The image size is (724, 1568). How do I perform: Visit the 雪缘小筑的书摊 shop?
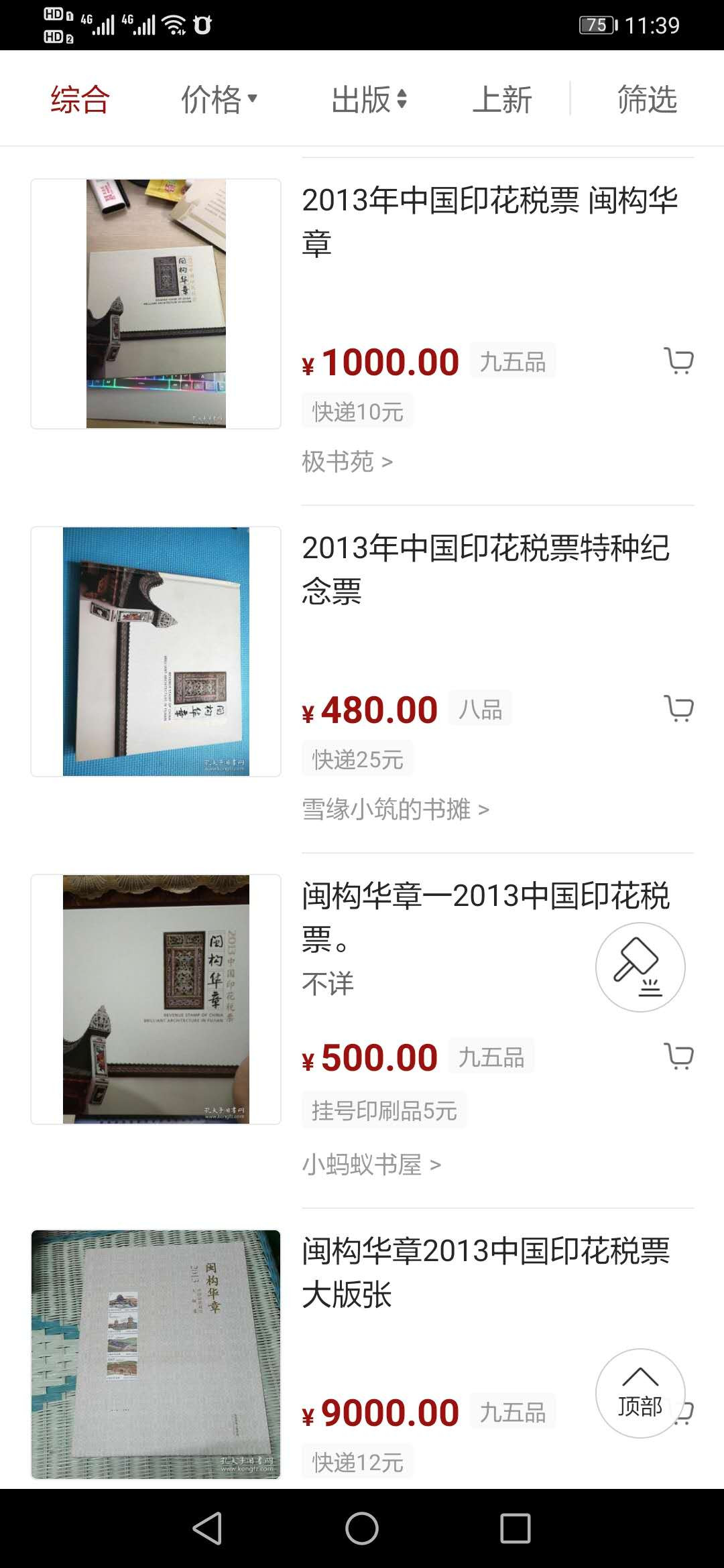pos(395,809)
